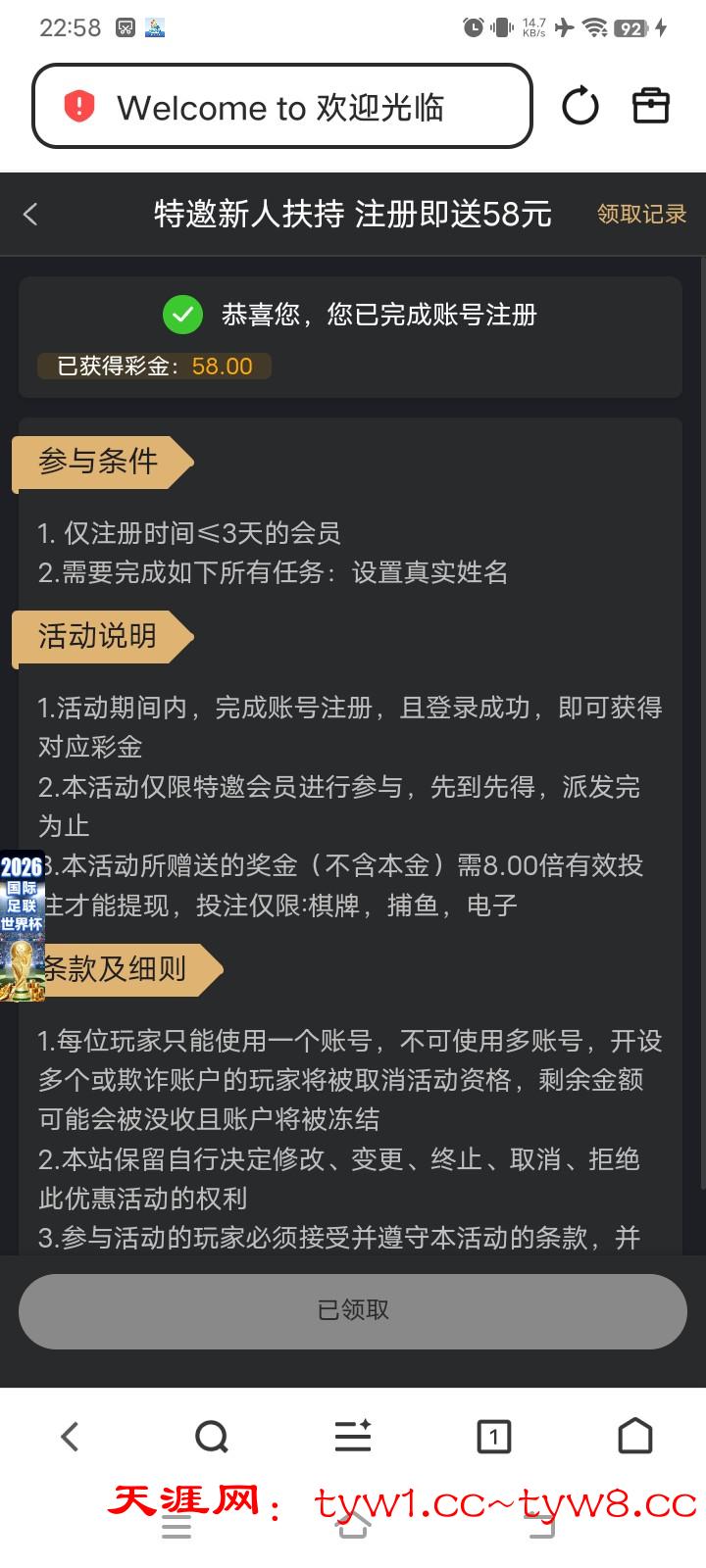Open the browser menu with sparkle
Viewport: 706px width, 1568px height.
click(353, 1437)
